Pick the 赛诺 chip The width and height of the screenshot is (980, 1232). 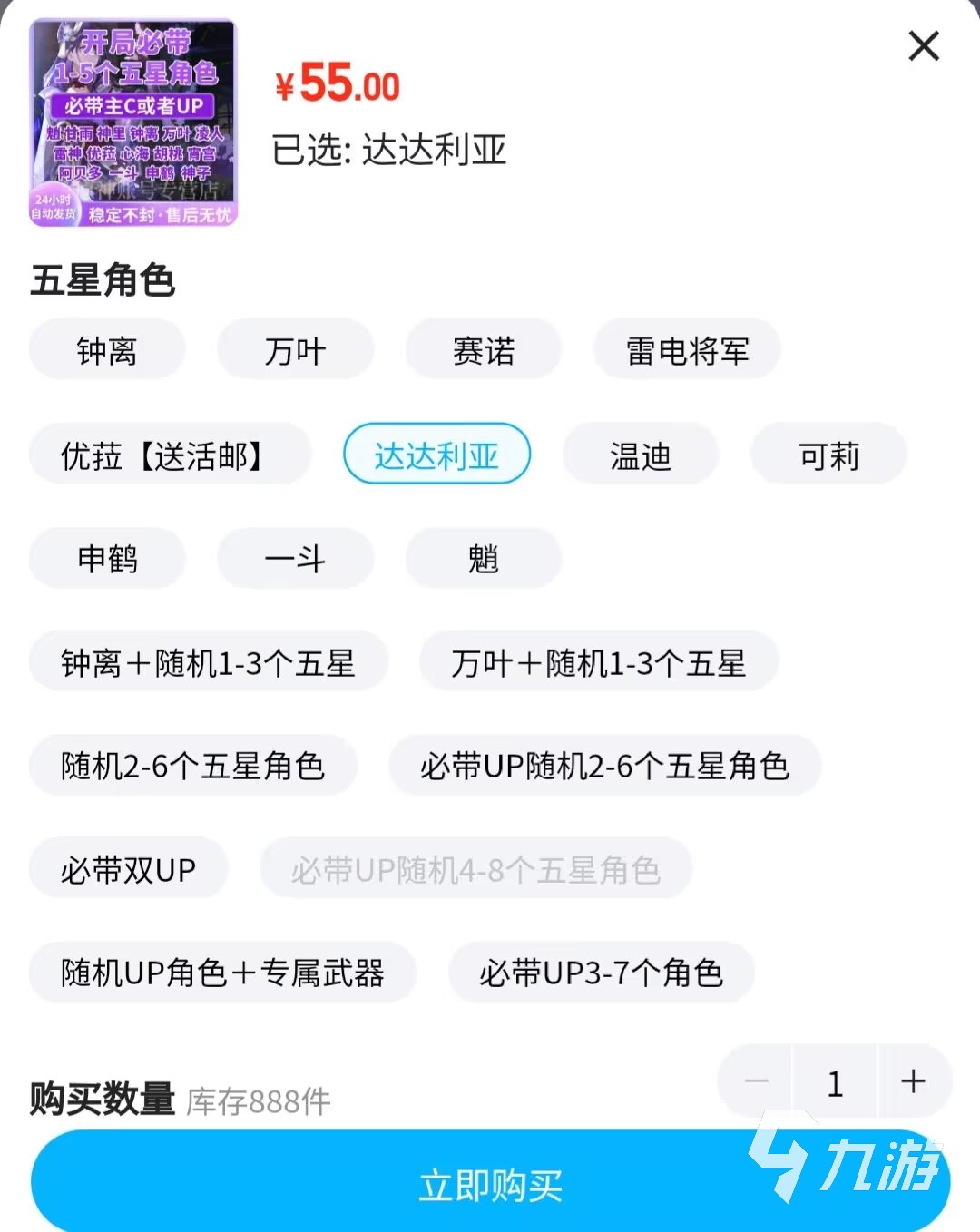point(483,351)
